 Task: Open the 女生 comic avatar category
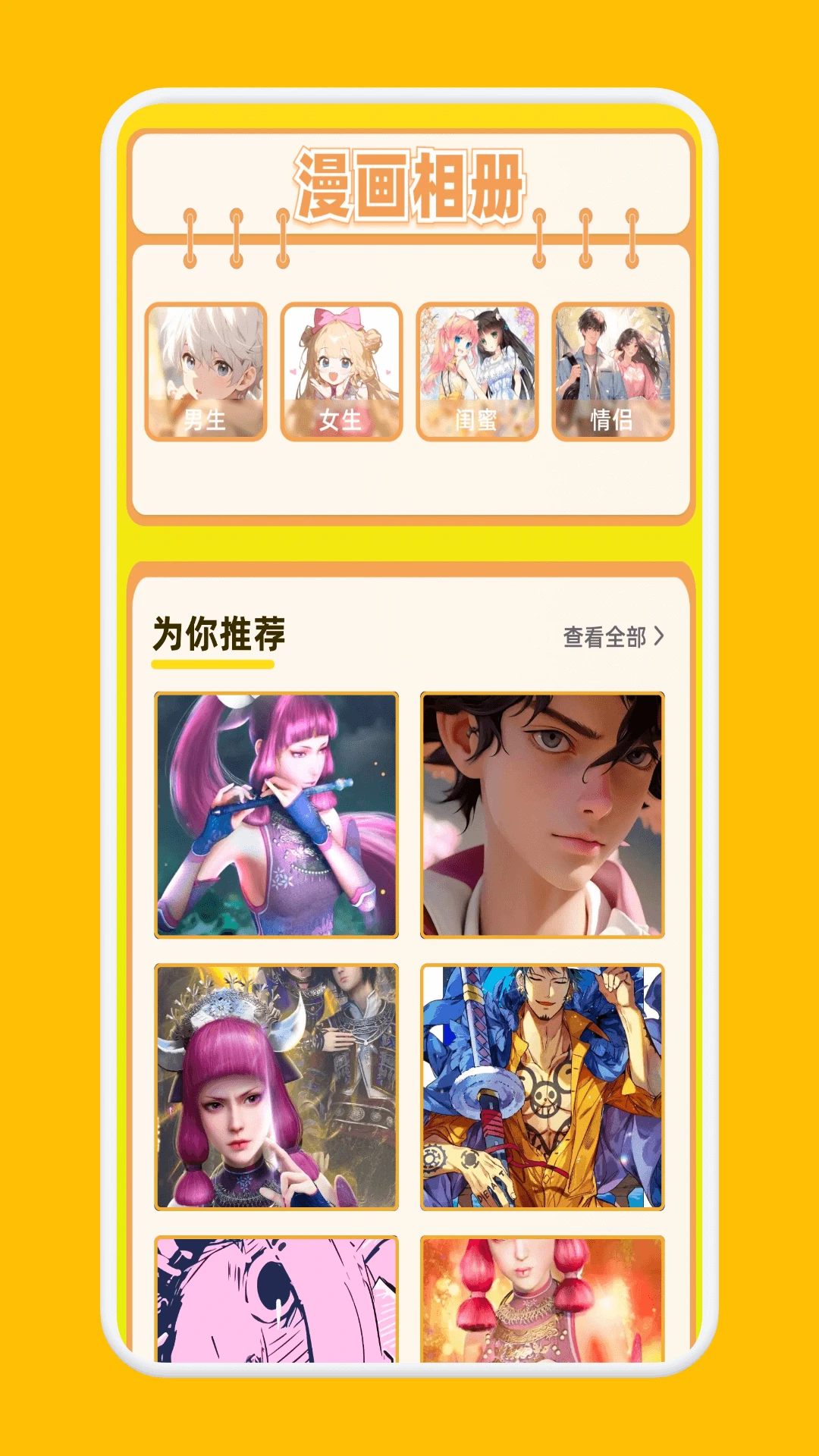[341, 370]
